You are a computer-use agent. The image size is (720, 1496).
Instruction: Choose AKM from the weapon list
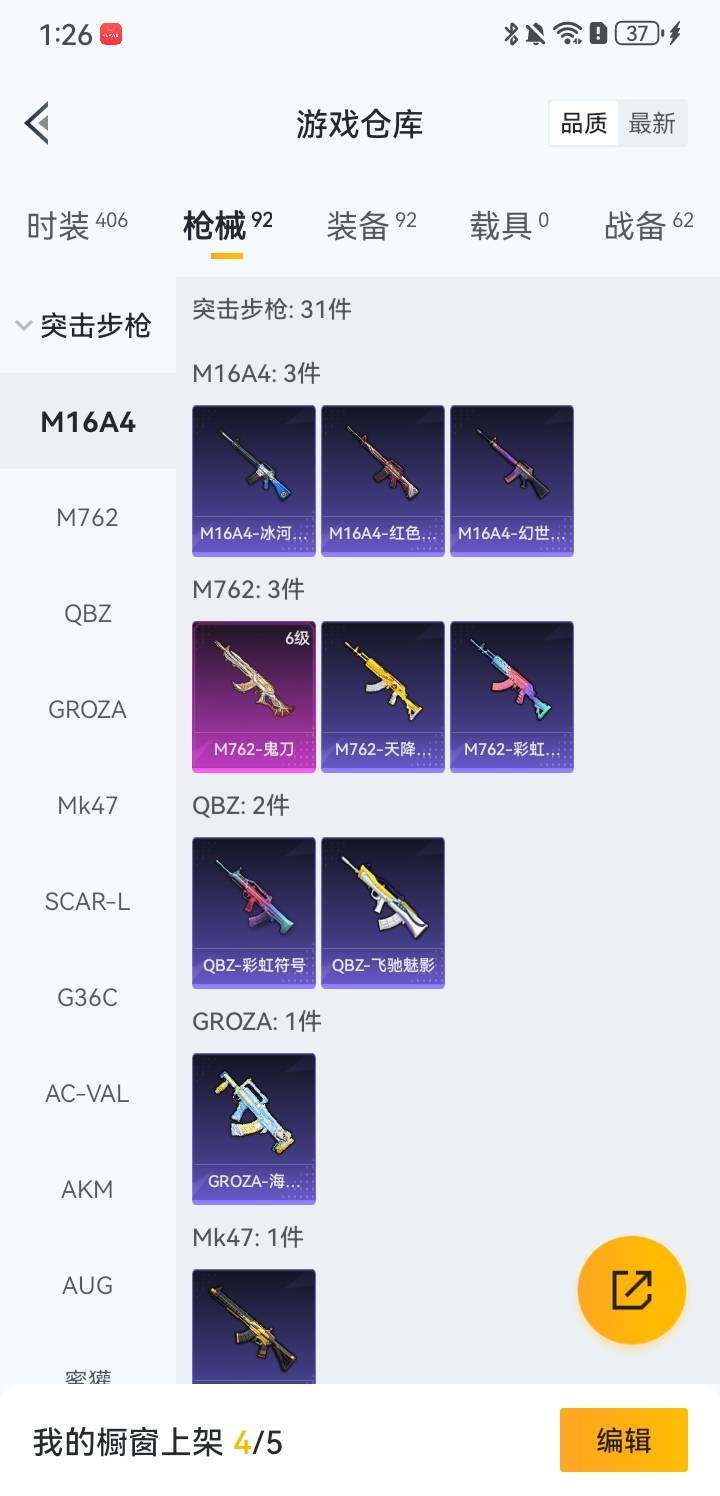pyautogui.click(x=88, y=1190)
